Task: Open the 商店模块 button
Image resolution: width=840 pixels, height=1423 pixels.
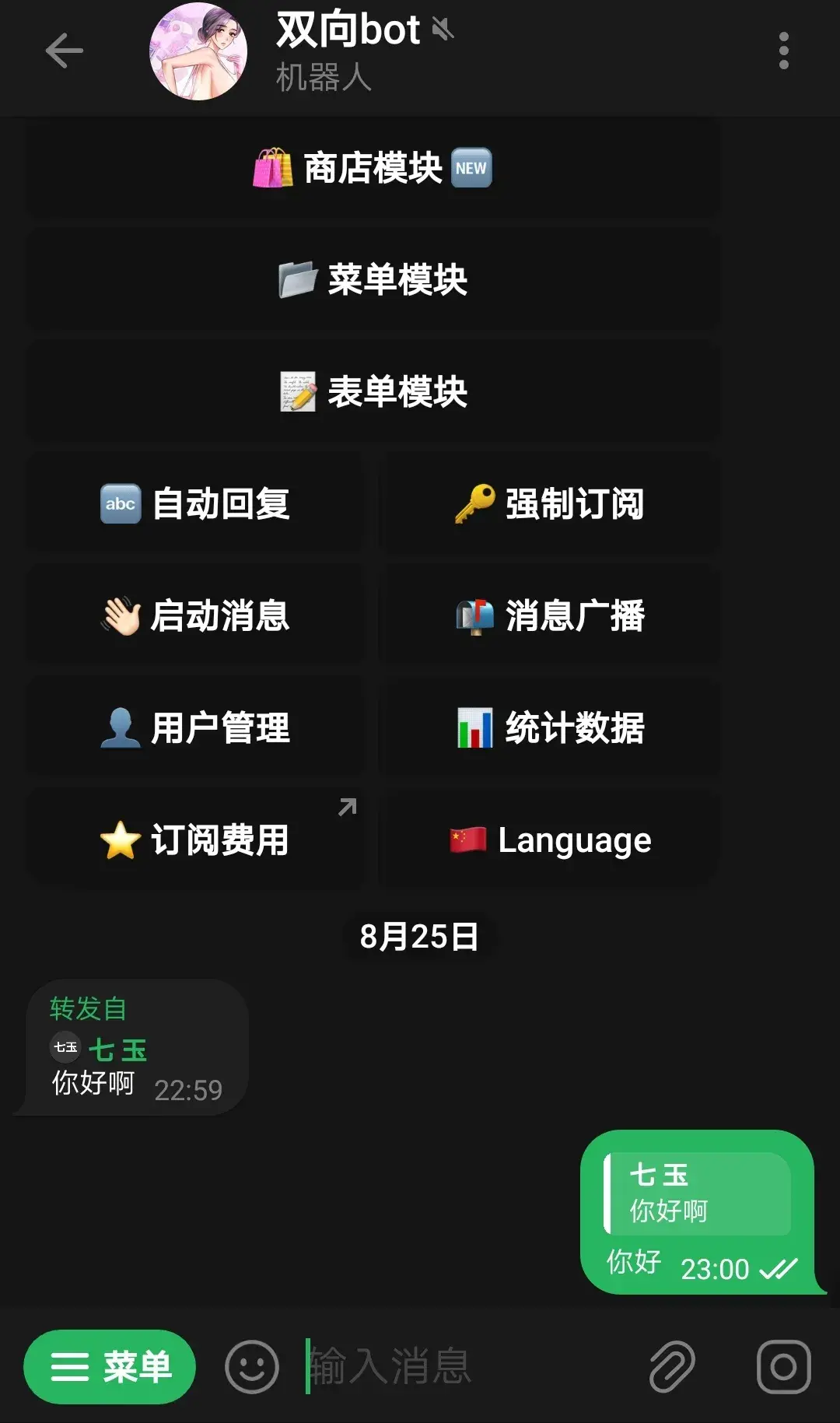Action: coord(372,168)
